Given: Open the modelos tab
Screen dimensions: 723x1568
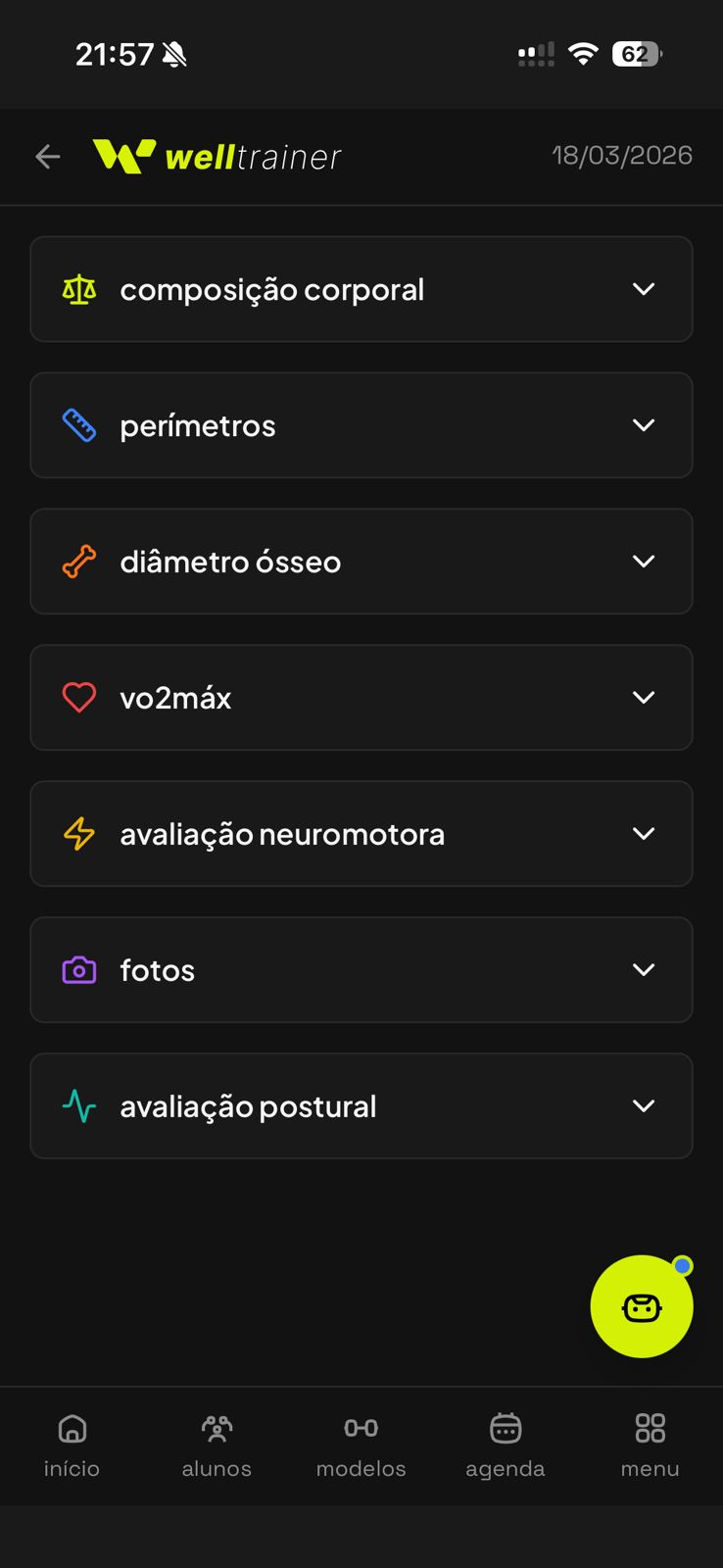Looking at the screenshot, I should [x=361, y=1445].
